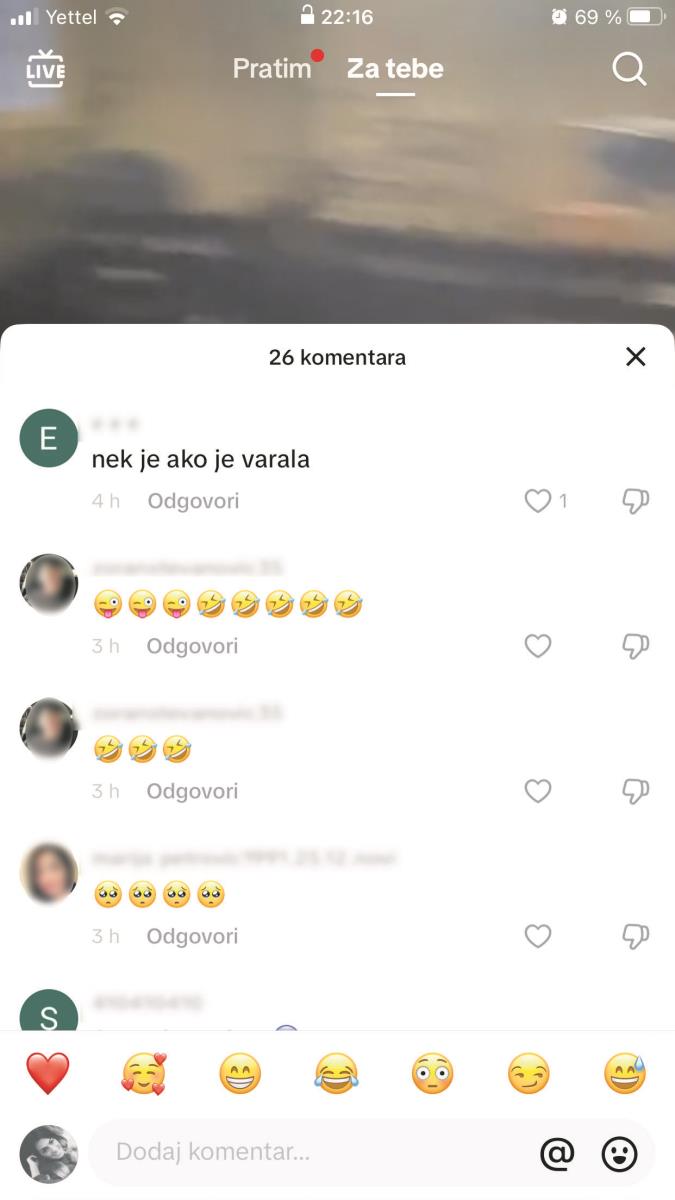Add the red heart quick emoji

[47, 1074]
